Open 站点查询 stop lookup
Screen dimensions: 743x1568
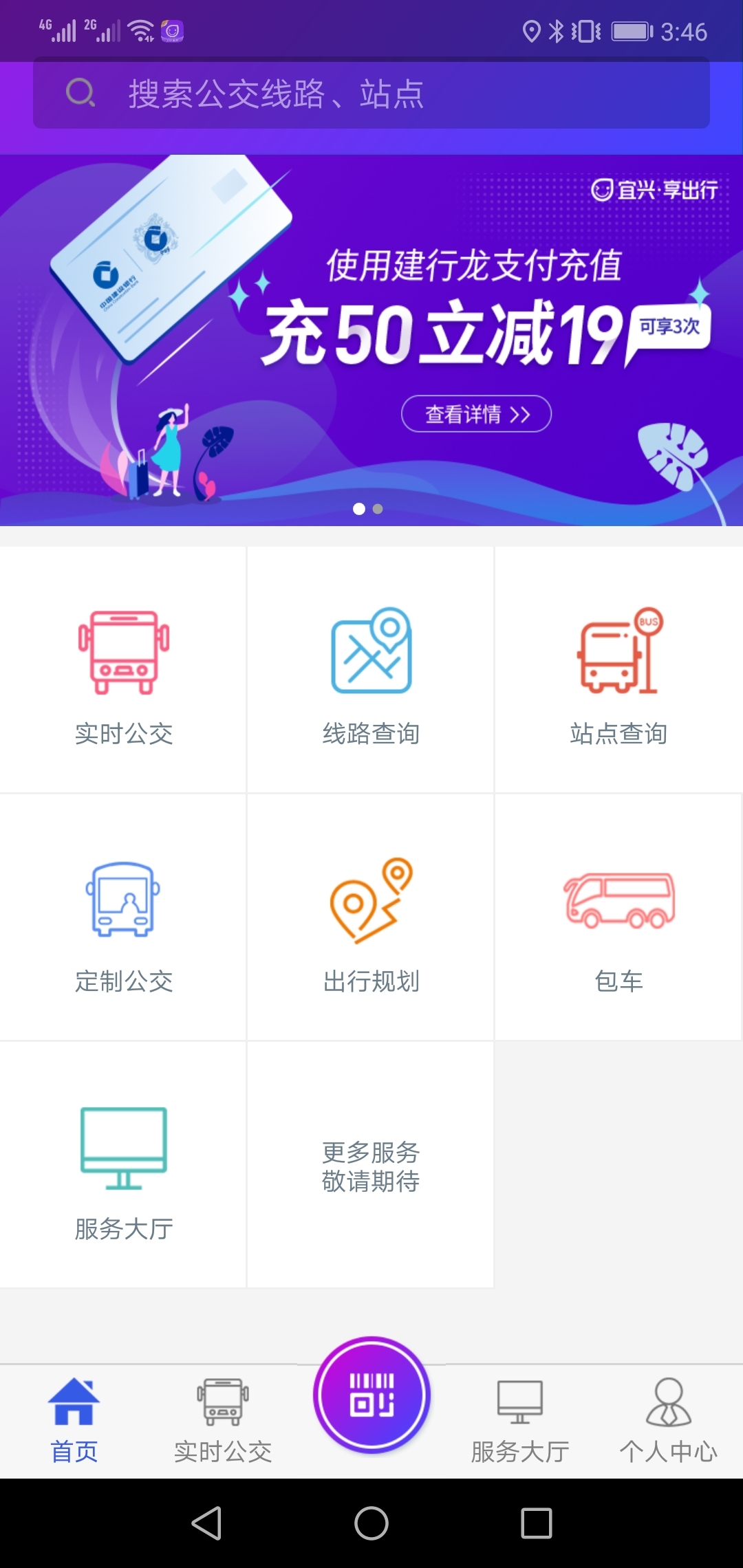(618, 671)
